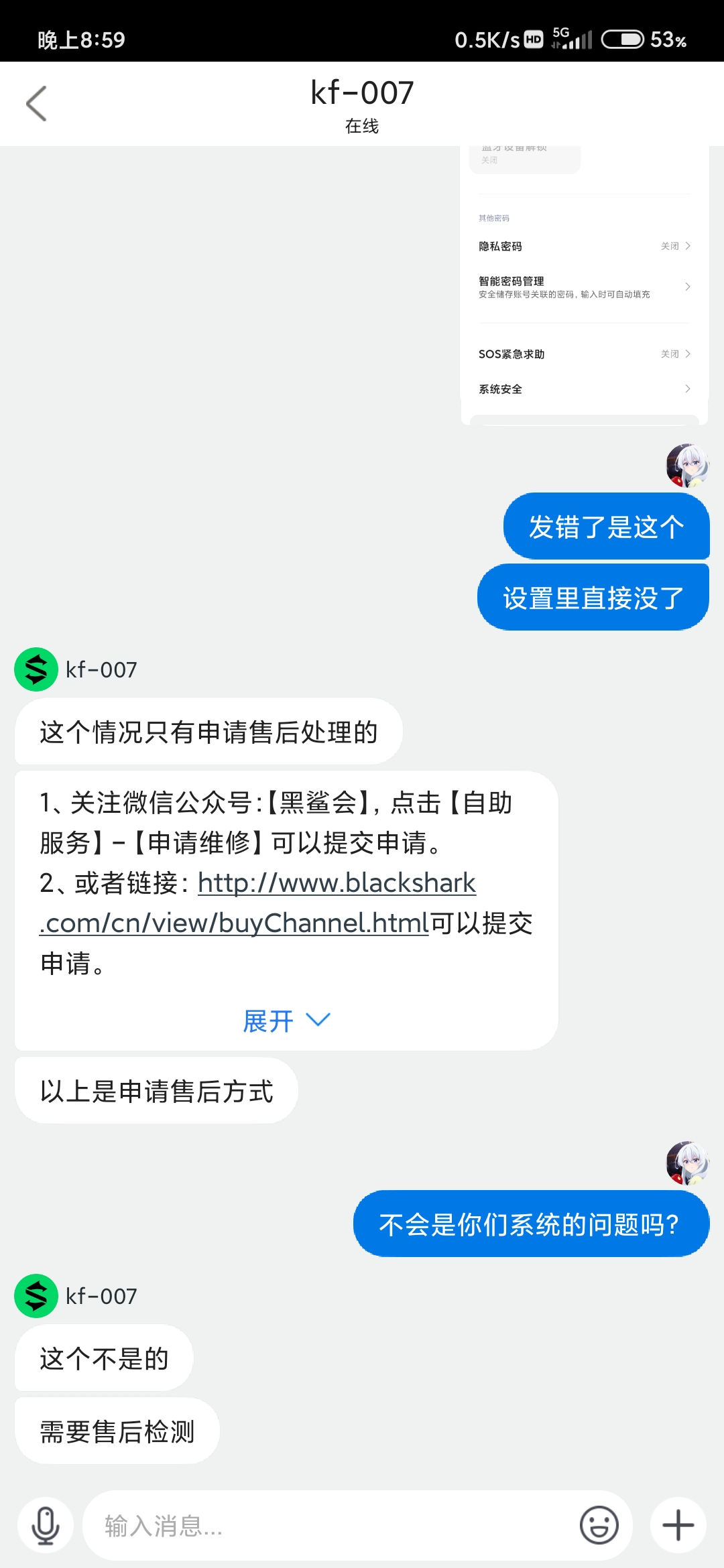Tap the voice input microphone
Viewport: 724px width, 1568px height.
coord(46,1526)
